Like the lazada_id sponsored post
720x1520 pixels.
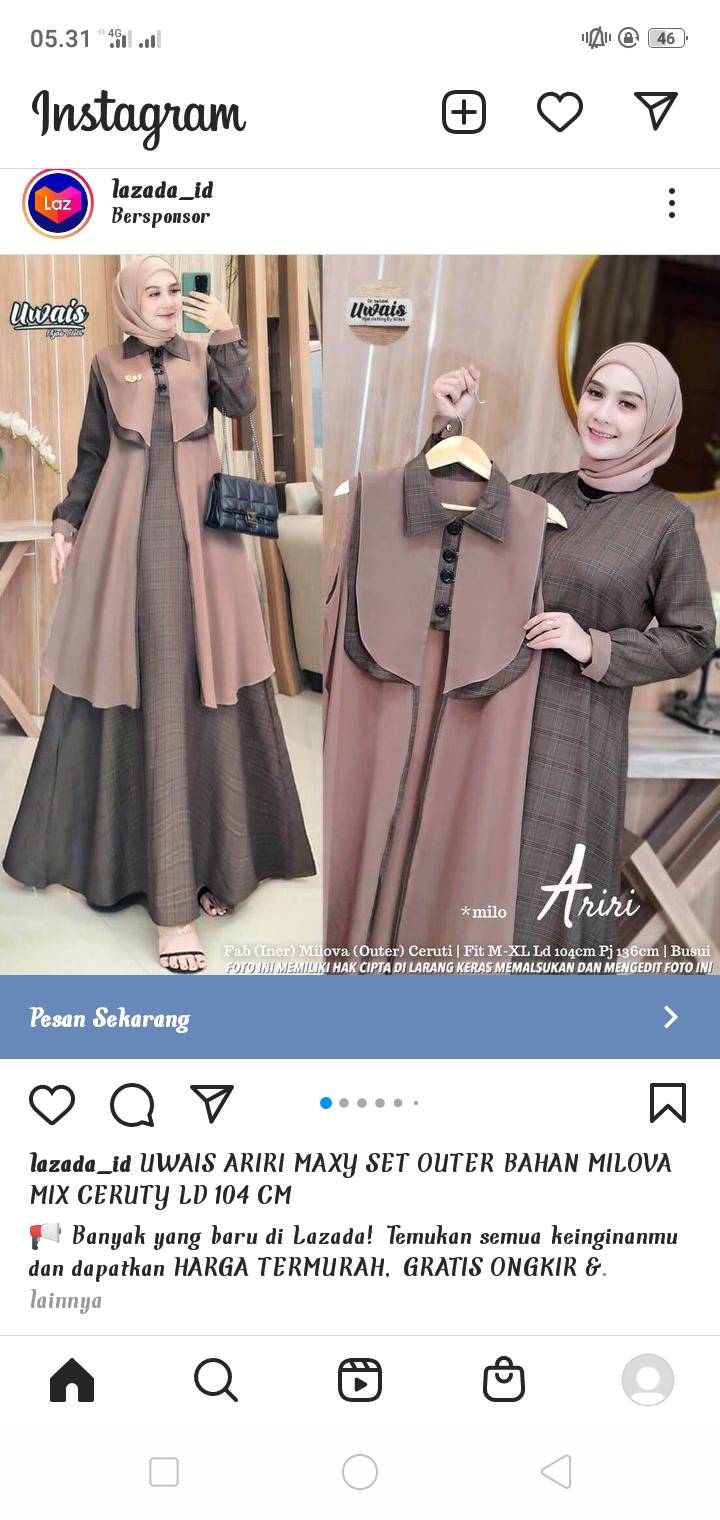(x=52, y=1105)
